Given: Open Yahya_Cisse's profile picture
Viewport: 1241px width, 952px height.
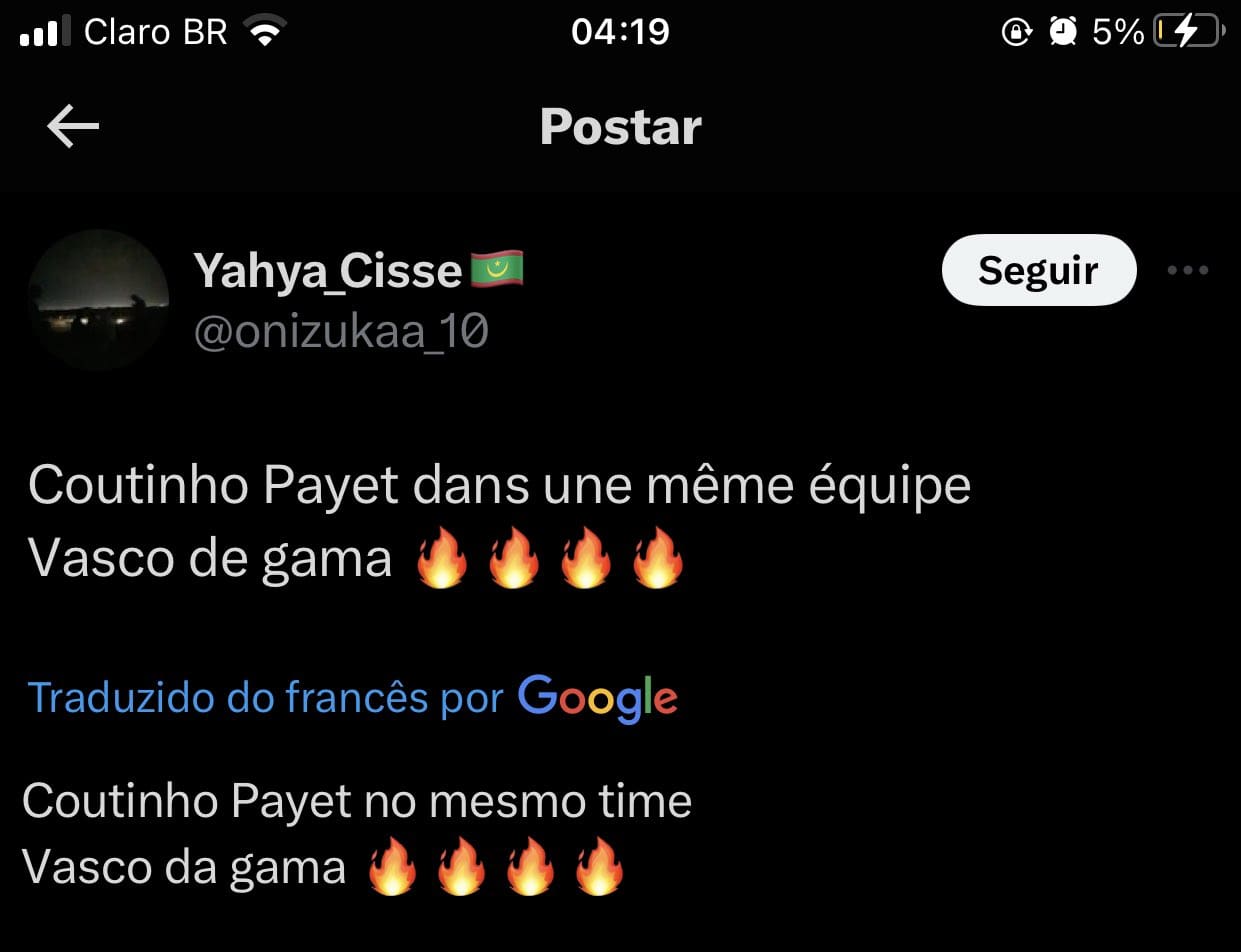Looking at the screenshot, I should click(x=98, y=300).
